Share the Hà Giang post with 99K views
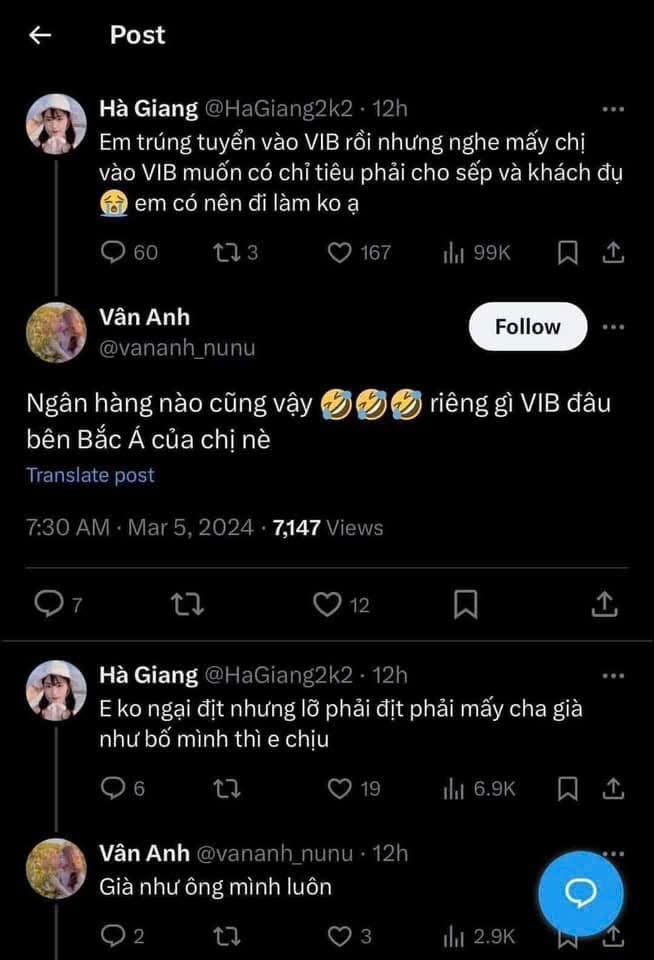 (614, 253)
